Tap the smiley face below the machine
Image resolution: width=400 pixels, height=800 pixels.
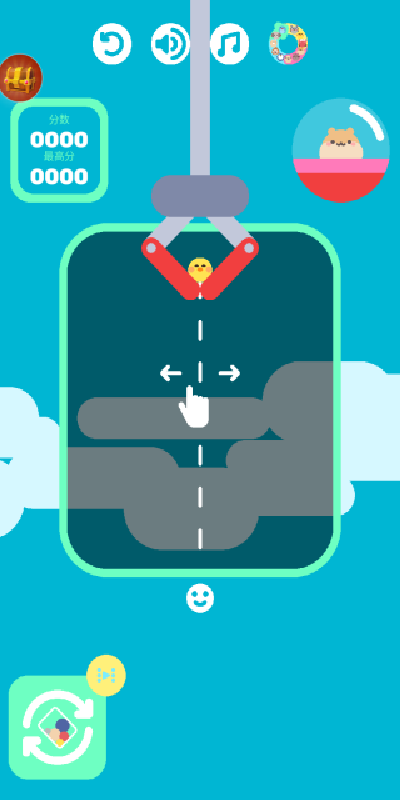click(x=200, y=598)
